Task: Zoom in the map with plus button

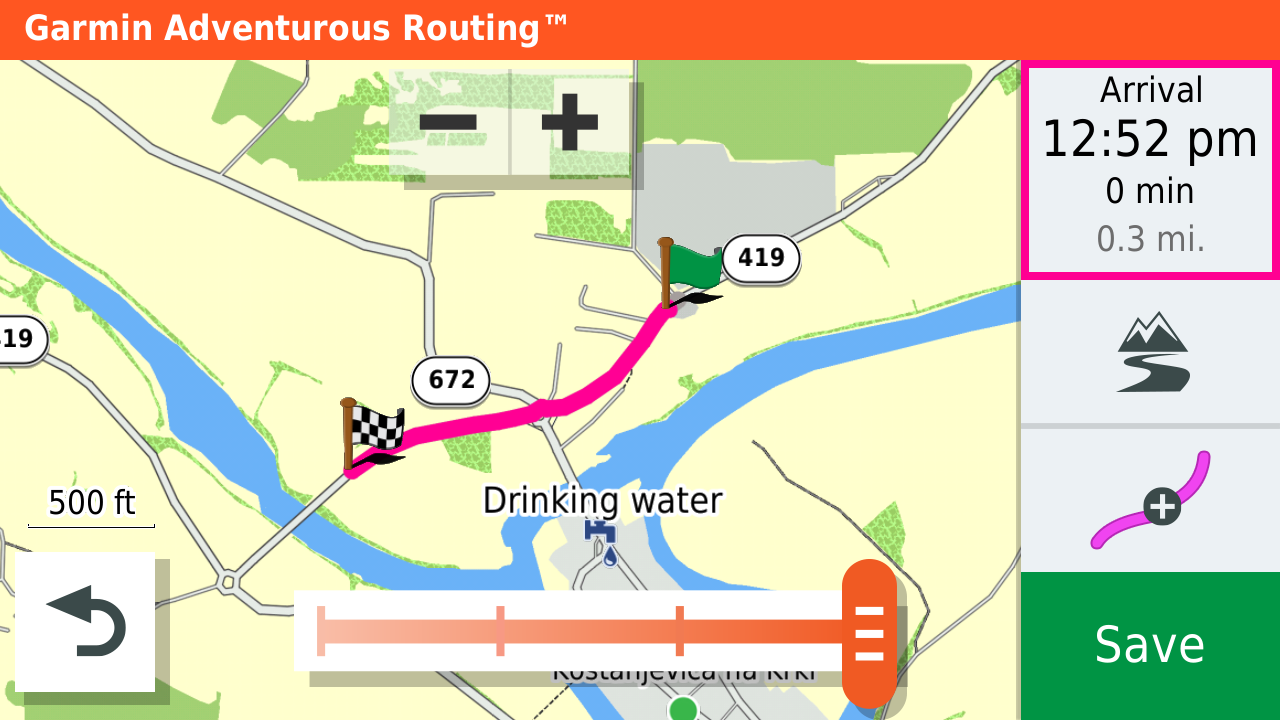Action: tap(570, 124)
